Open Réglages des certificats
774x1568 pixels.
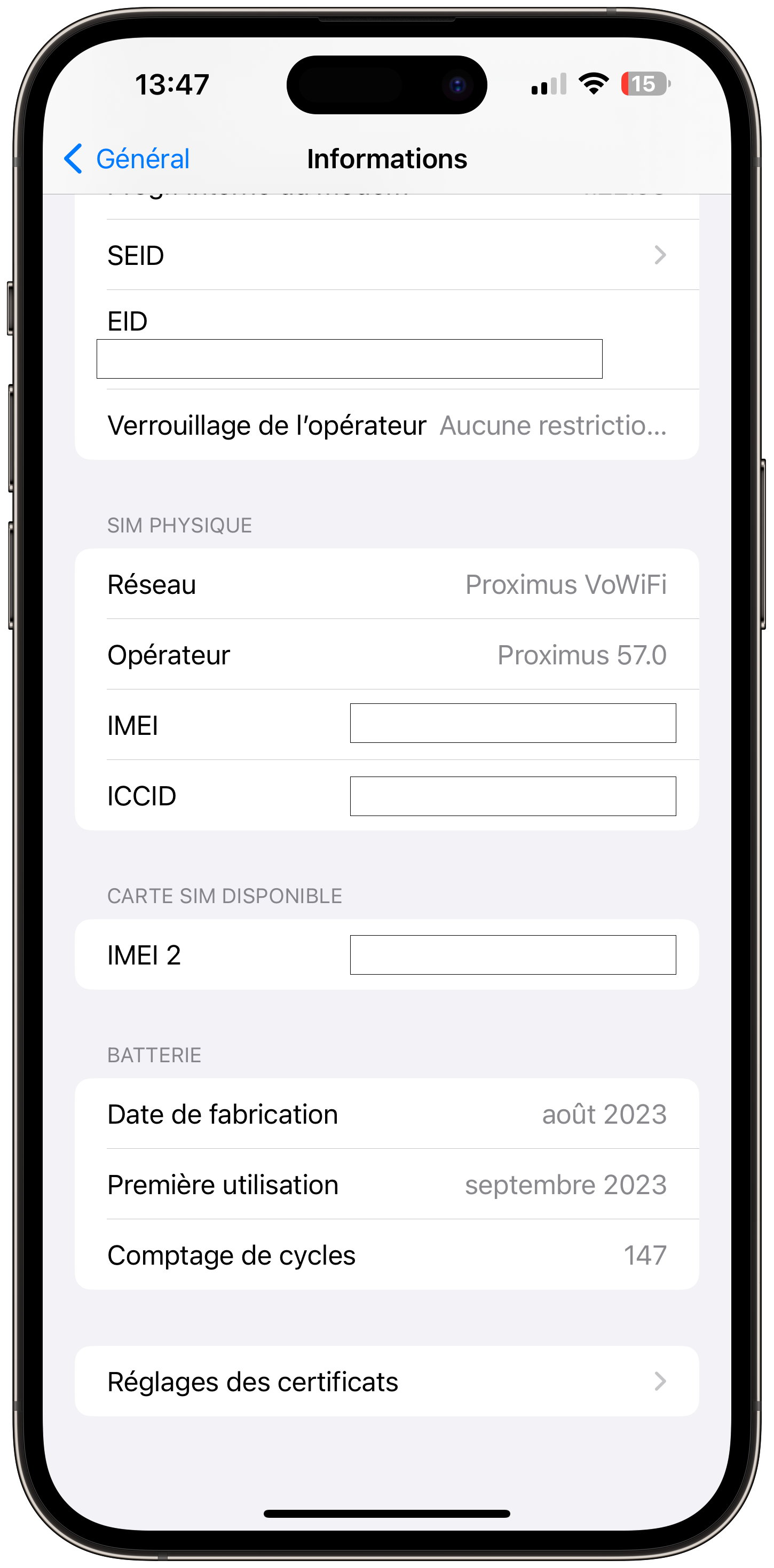[x=386, y=1381]
